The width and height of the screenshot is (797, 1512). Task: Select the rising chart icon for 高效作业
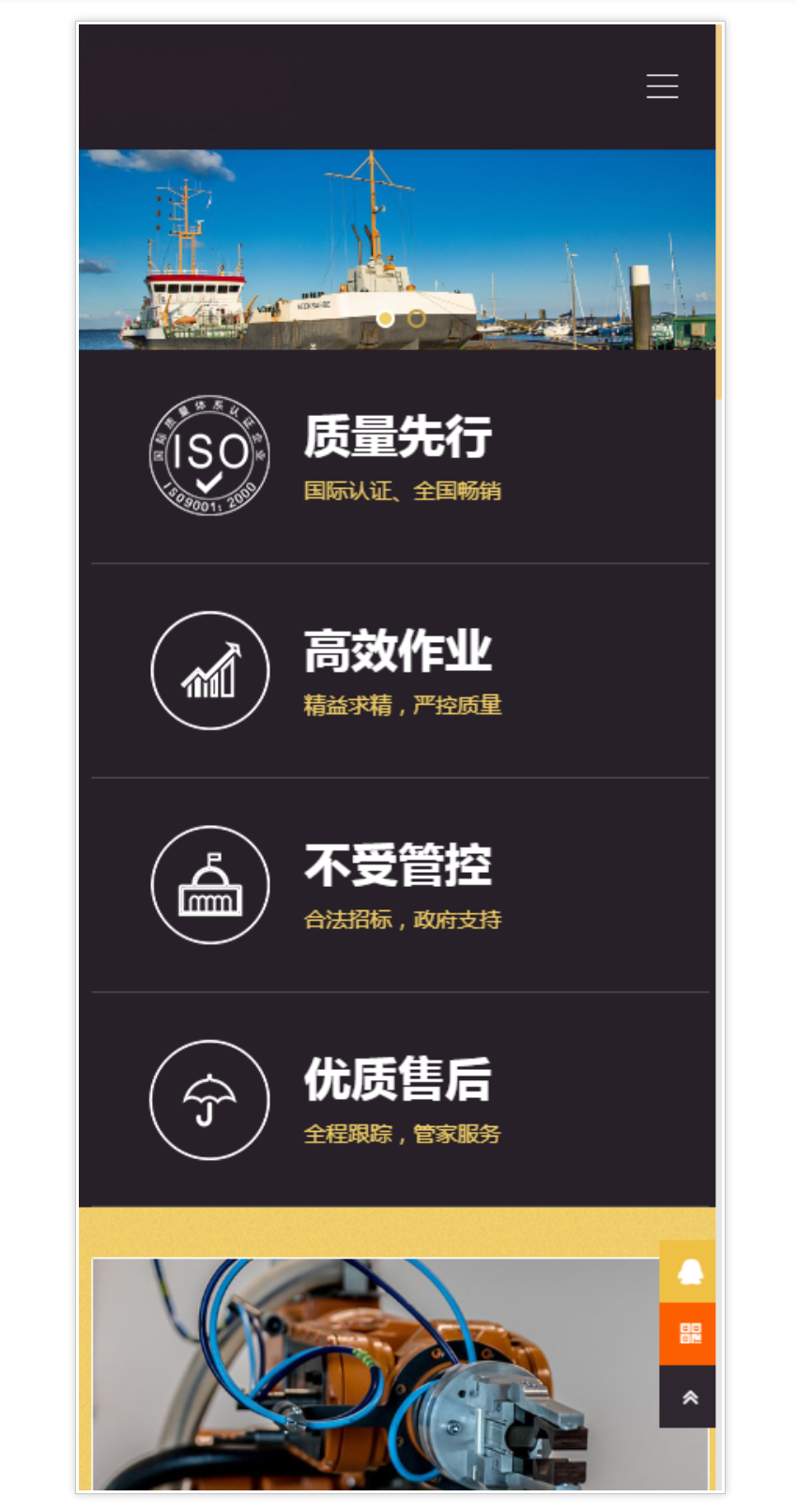tap(208, 670)
